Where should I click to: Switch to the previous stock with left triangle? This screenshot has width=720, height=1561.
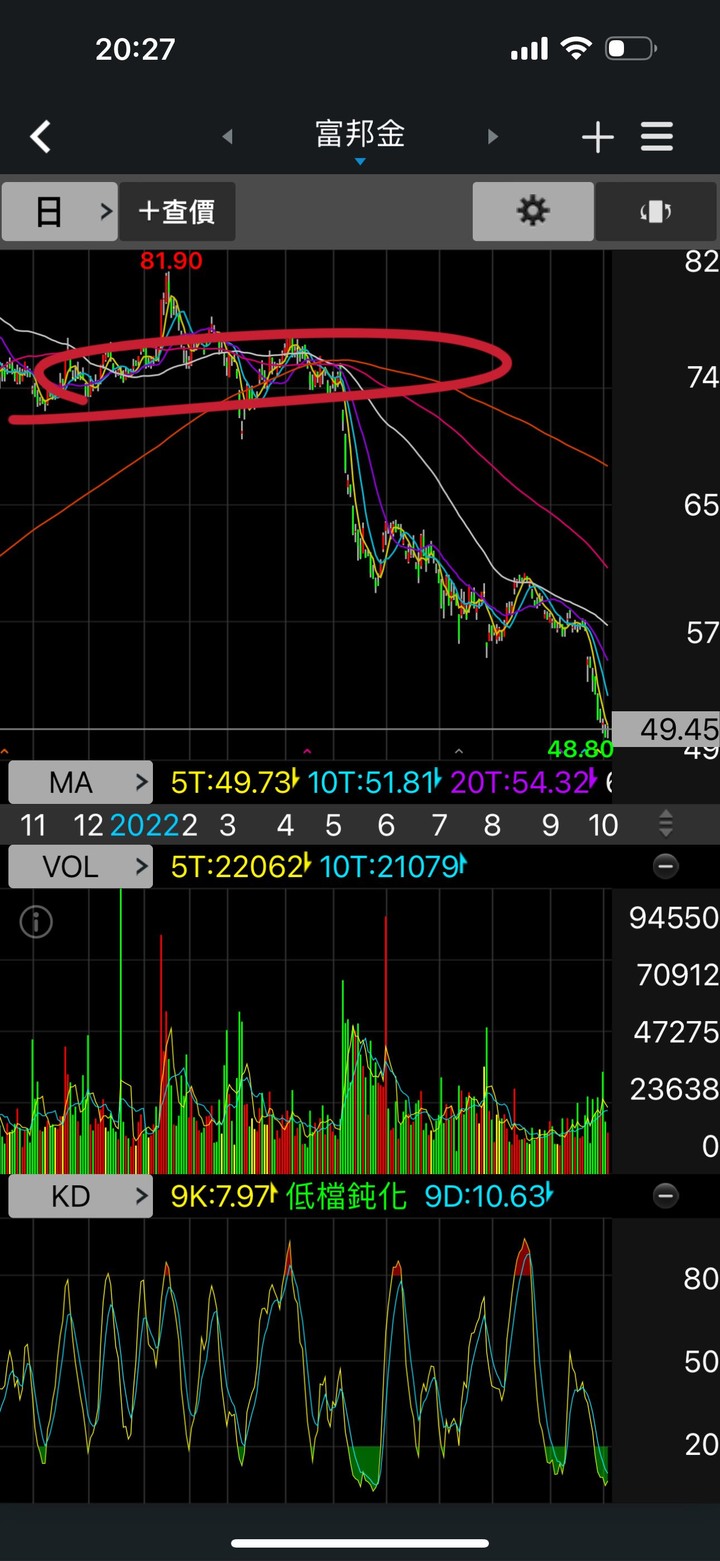tap(227, 137)
